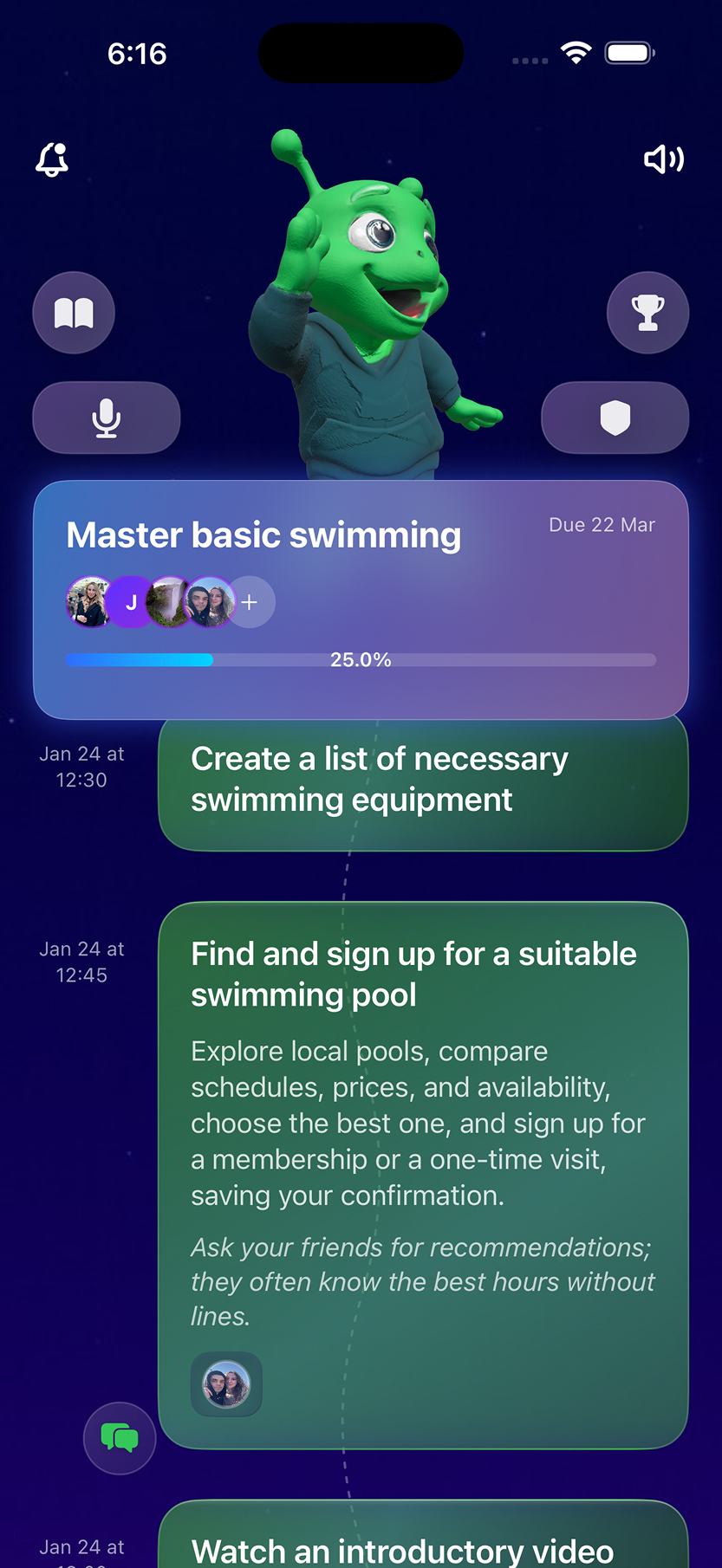Screen dimensions: 722x1568
Task: Open the notifications bell
Action: (x=52, y=160)
